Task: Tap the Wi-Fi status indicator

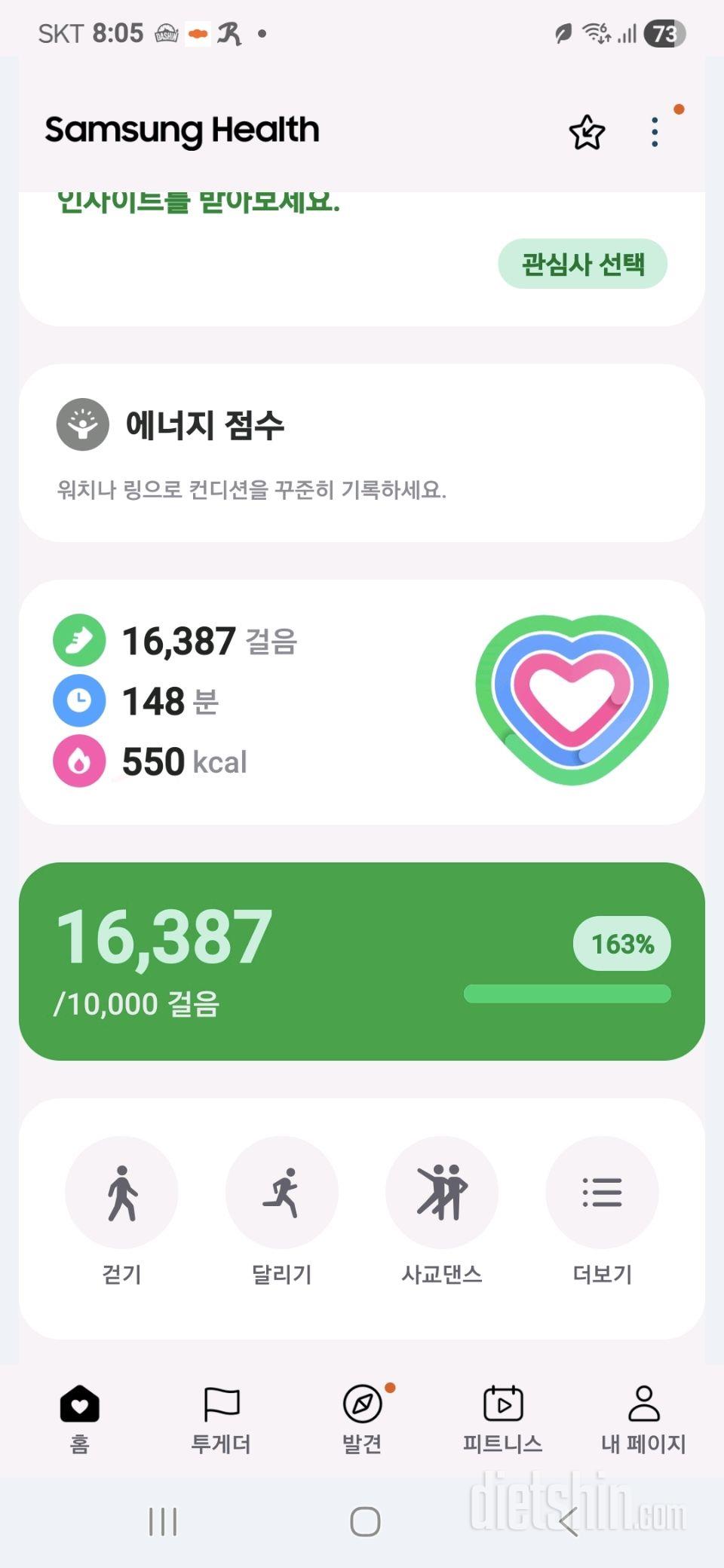Action: (594, 32)
